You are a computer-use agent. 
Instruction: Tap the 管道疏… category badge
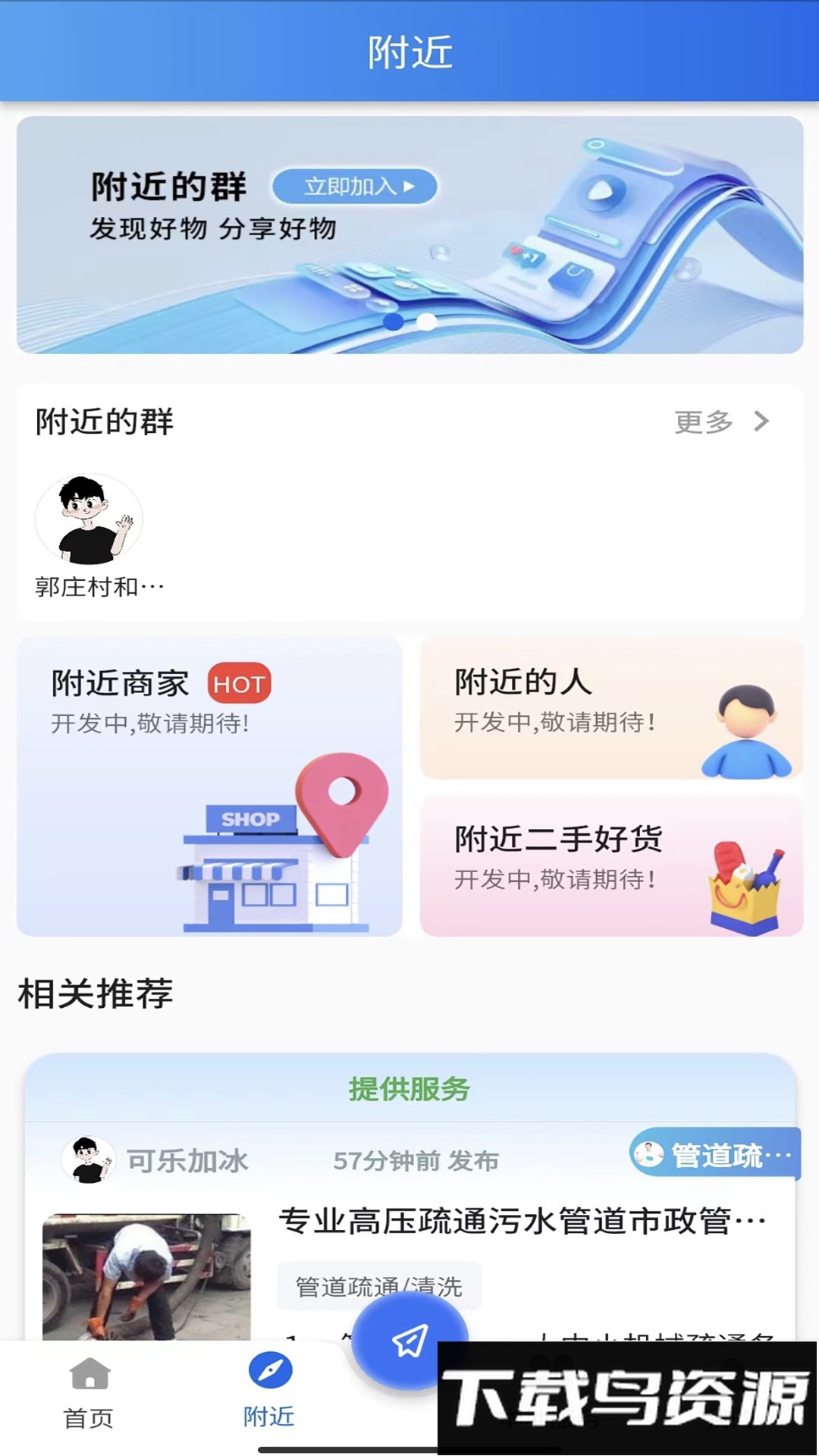[714, 1154]
